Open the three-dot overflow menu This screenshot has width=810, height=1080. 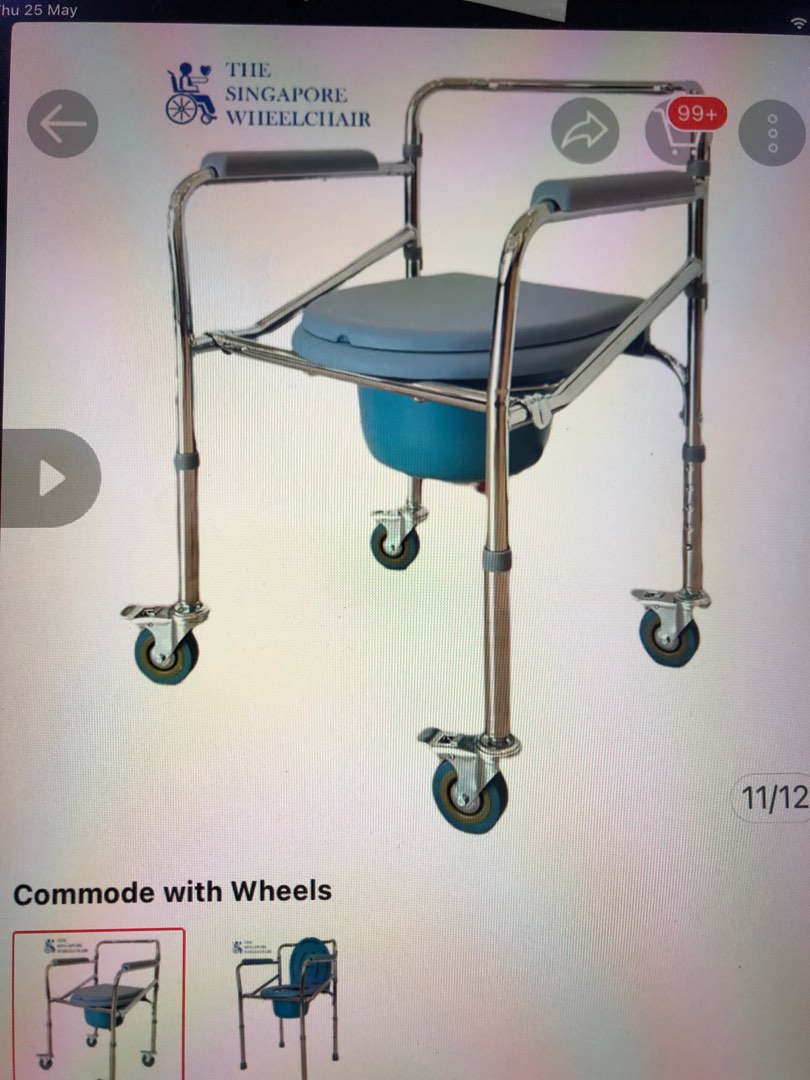pos(771,133)
